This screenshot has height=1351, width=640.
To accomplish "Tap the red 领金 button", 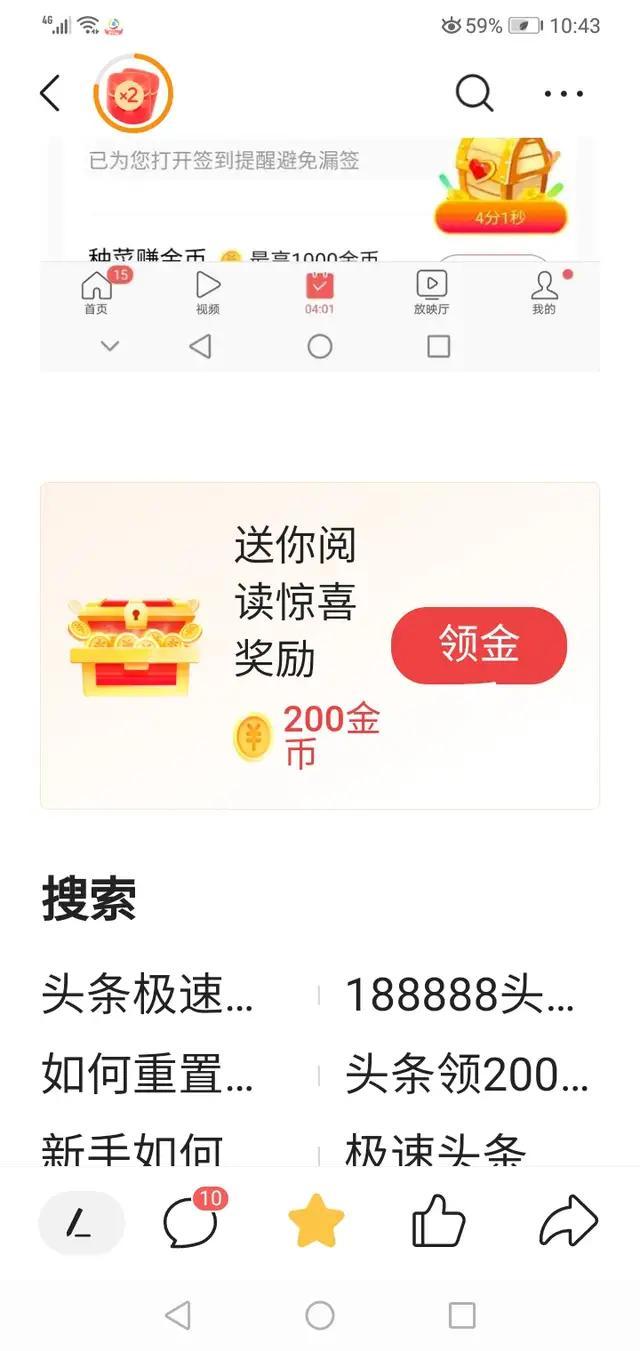I will (479, 646).
